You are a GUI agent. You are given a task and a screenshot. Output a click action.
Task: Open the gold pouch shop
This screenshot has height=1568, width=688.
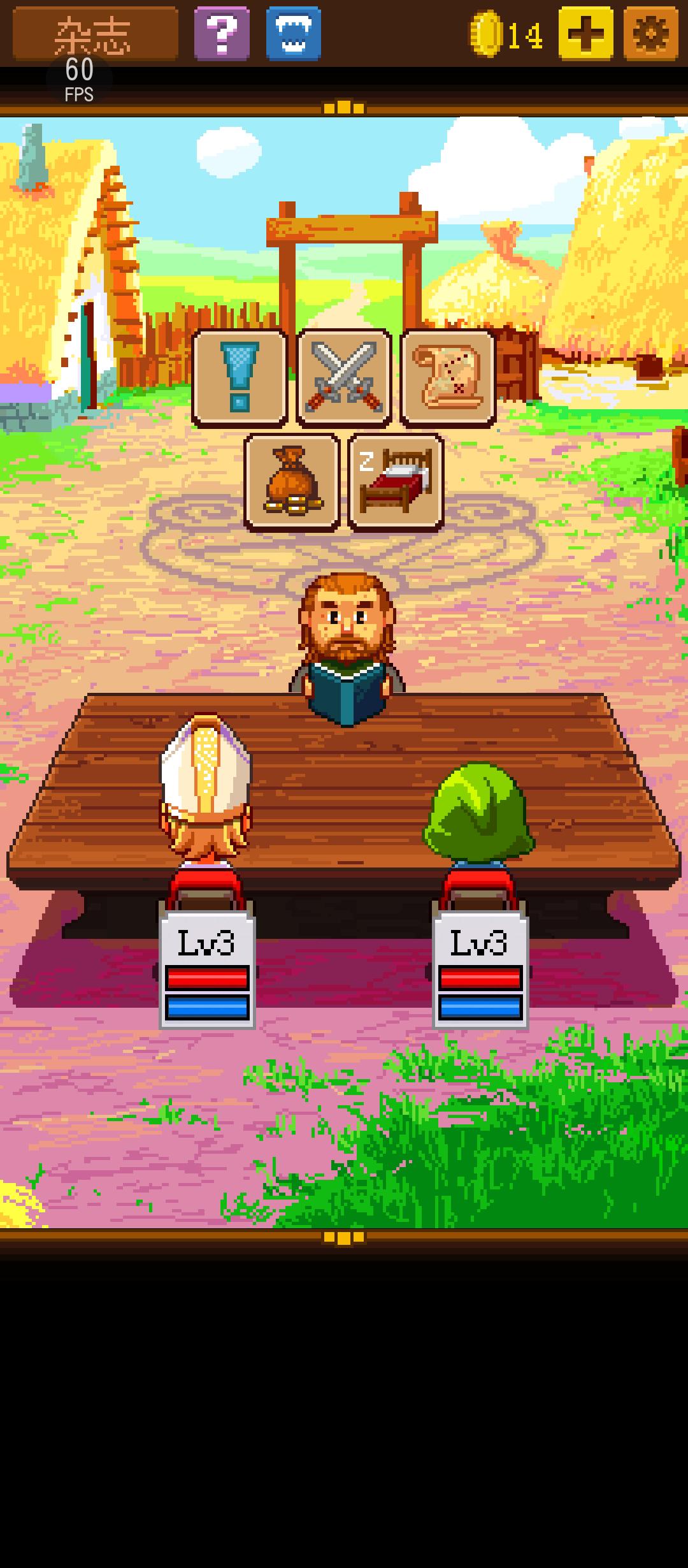(x=292, y=482)
